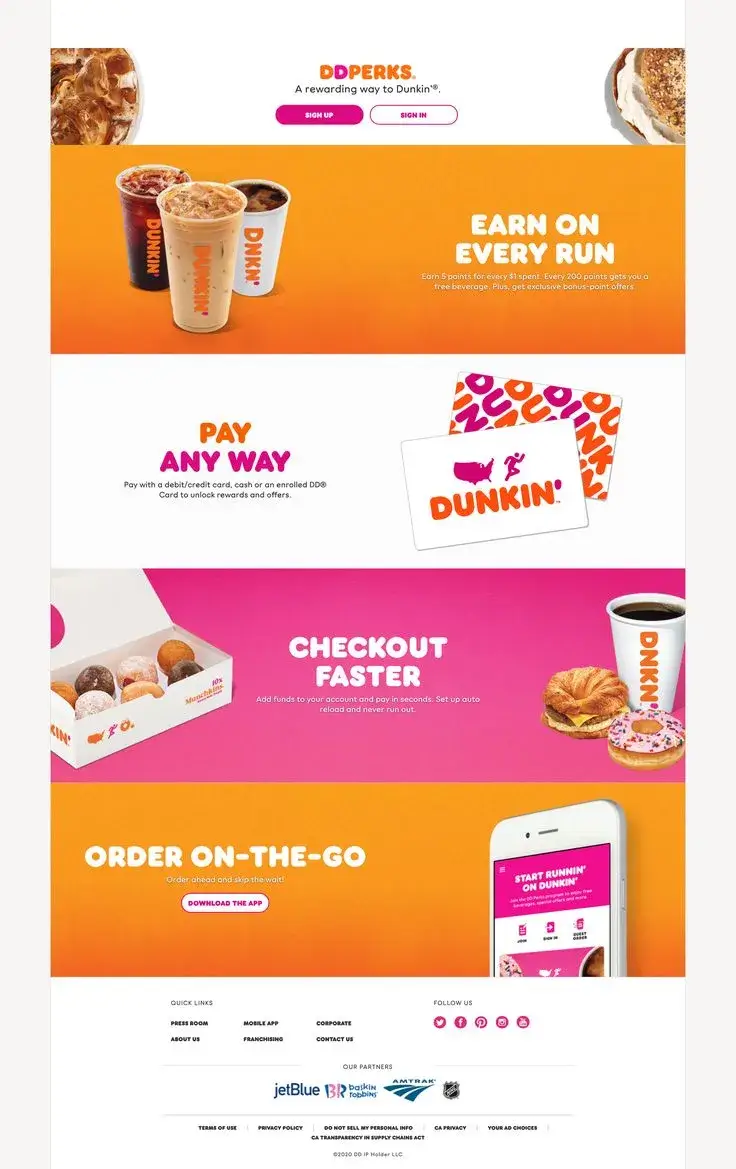View CA Transparency in Supply Chains Act
The width and height of the screenshot is (736, 1169).
(x=368, y=1137)
